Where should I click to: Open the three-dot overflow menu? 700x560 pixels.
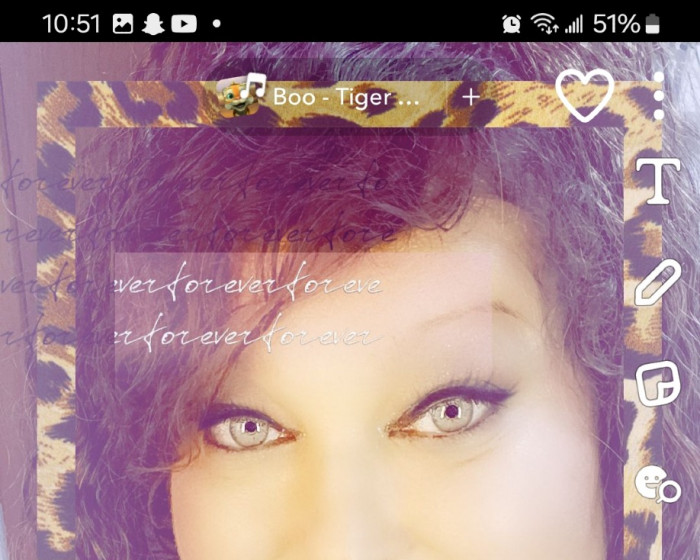coord(658,96)
